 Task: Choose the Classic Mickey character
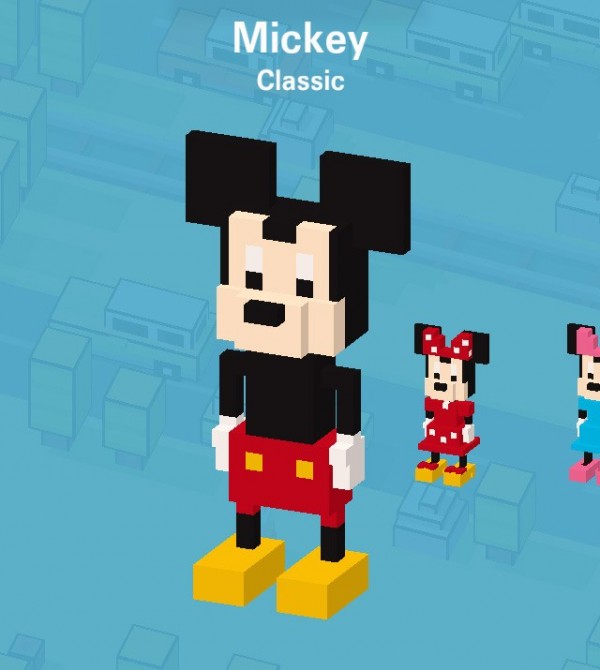click(290, 380)
